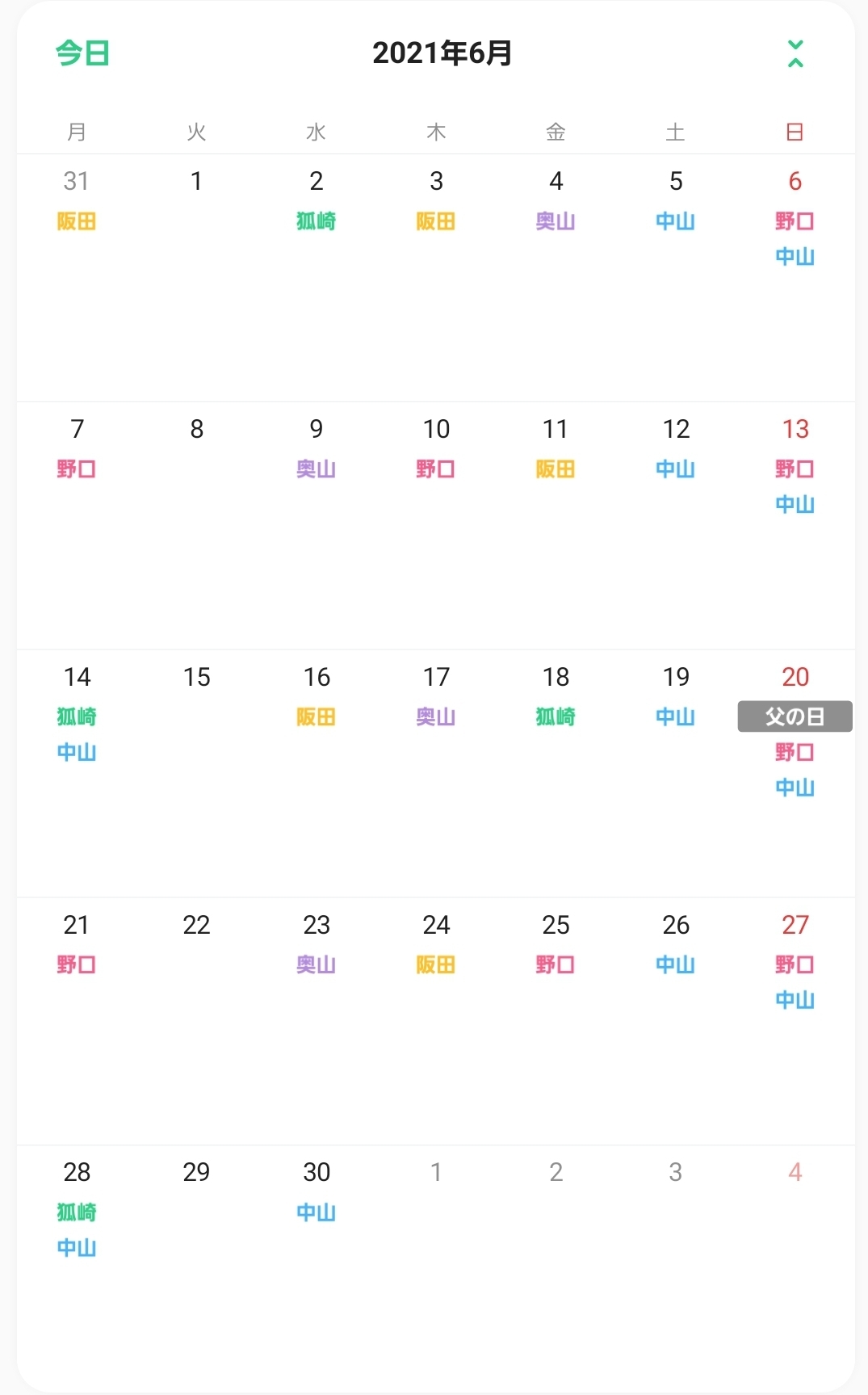Open May 31 with 阪田 entry

tap(77, 278)
